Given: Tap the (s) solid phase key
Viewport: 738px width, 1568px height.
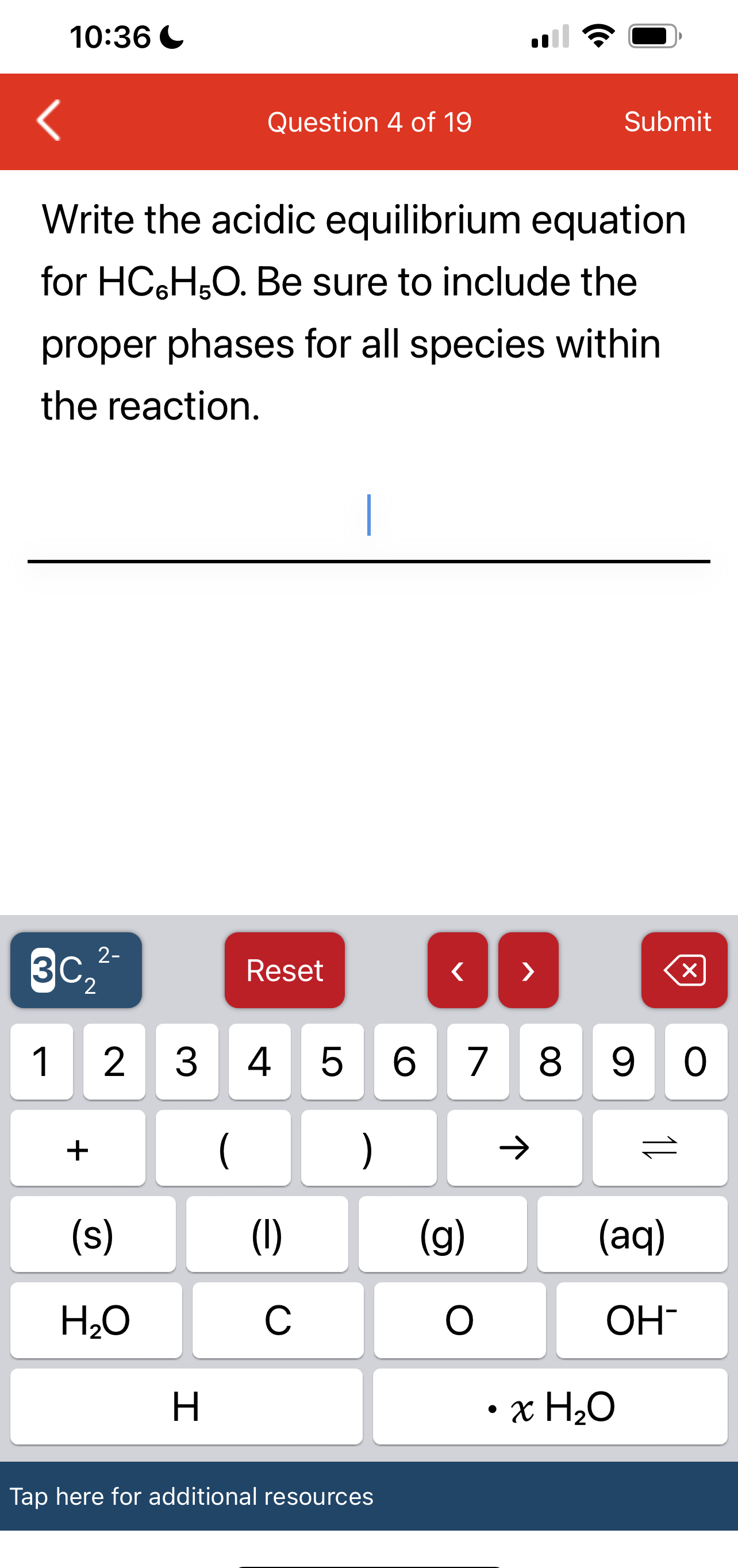Looking at the screenshot, I should (x=93, y=1234).
